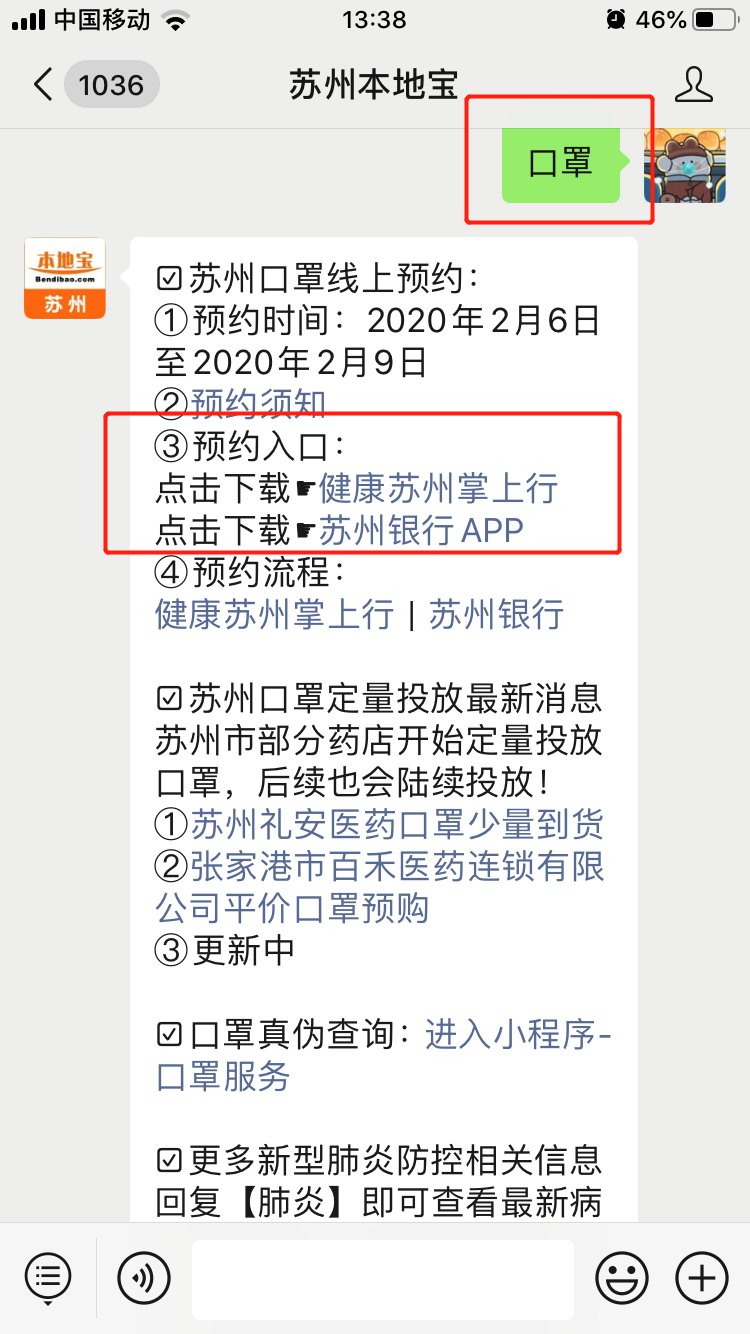Go back to the chat list

click(42, 85)
